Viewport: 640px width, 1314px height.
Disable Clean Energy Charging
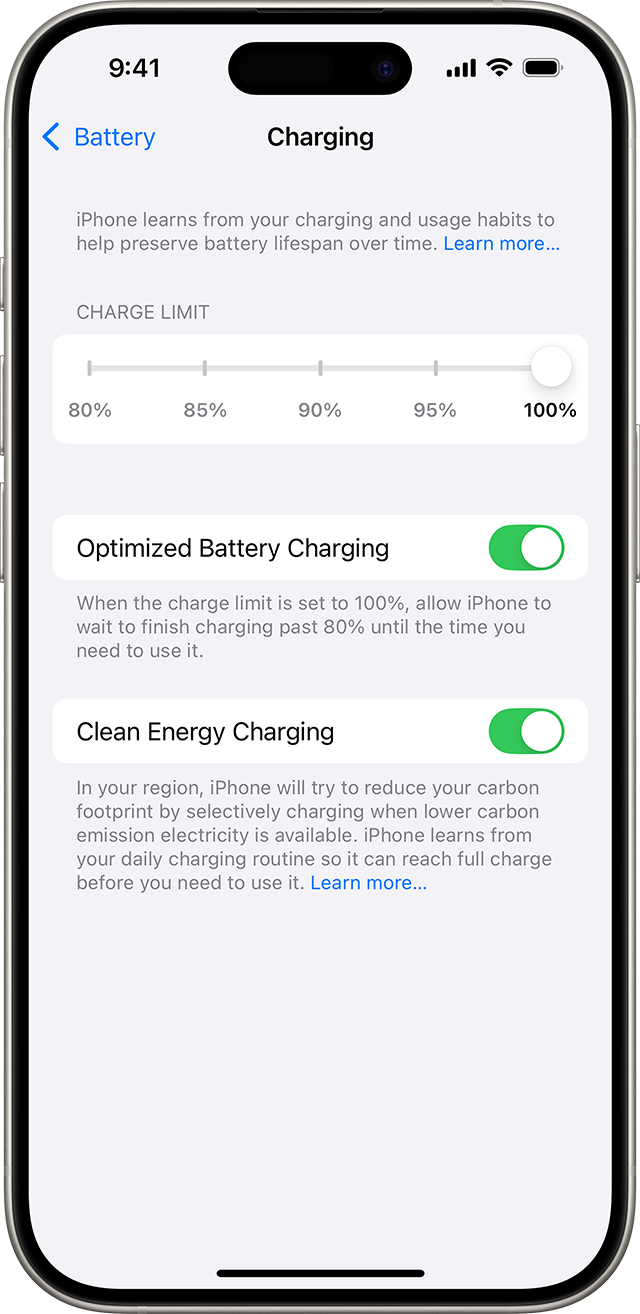click(x=526, y=732)
